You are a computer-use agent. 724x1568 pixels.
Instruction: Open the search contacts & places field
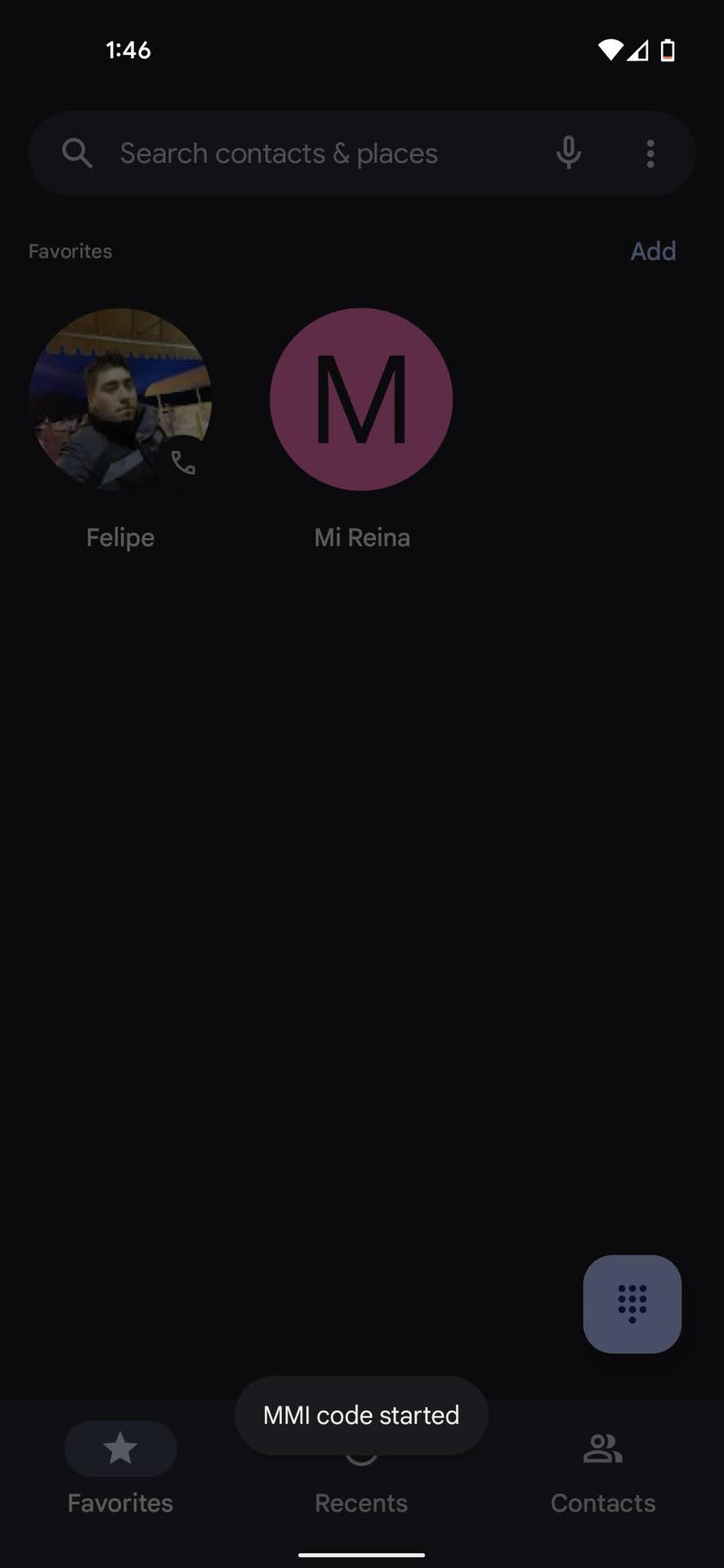pos(278,154)
